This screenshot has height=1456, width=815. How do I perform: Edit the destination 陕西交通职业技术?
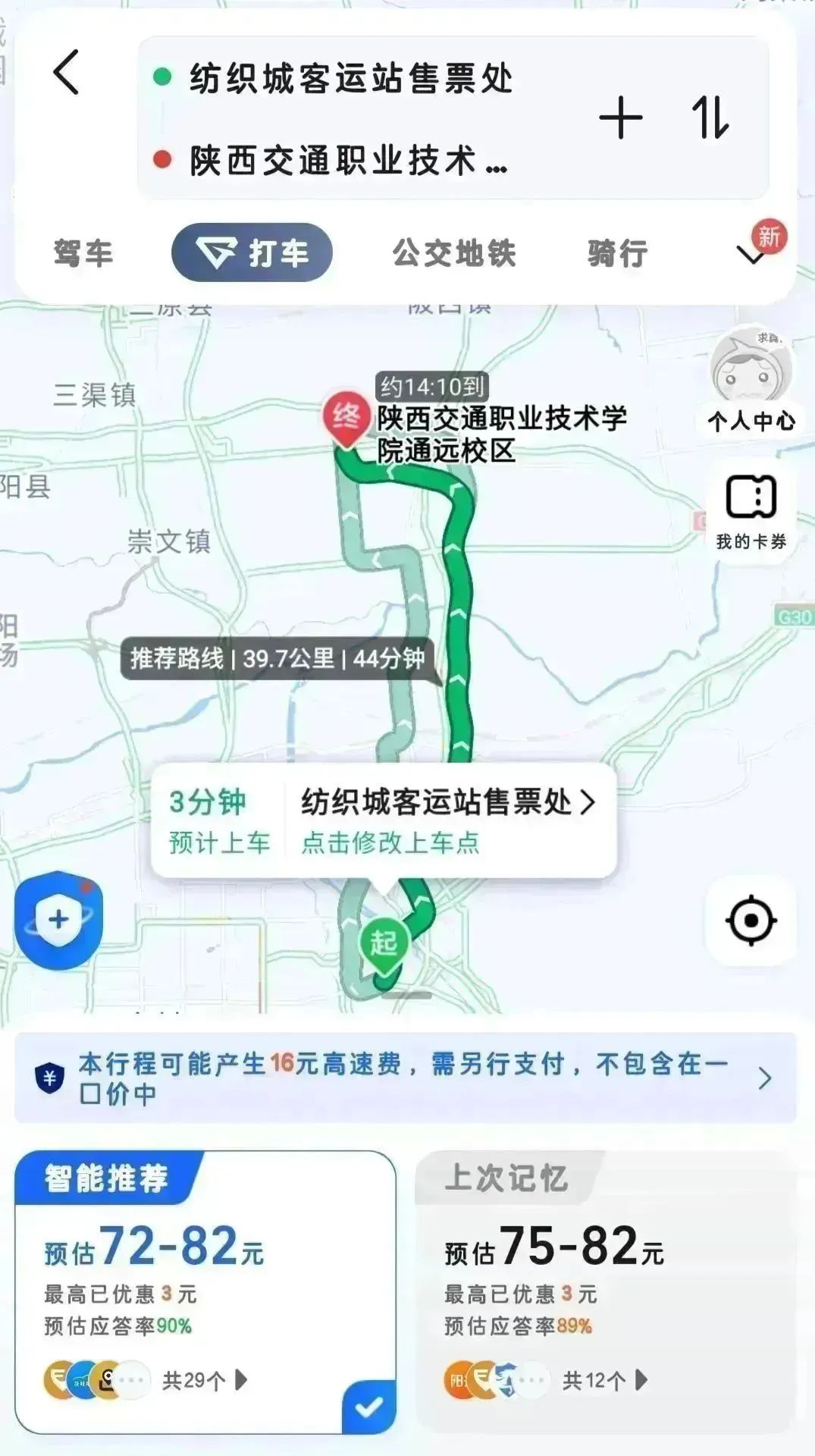(348, 160)
